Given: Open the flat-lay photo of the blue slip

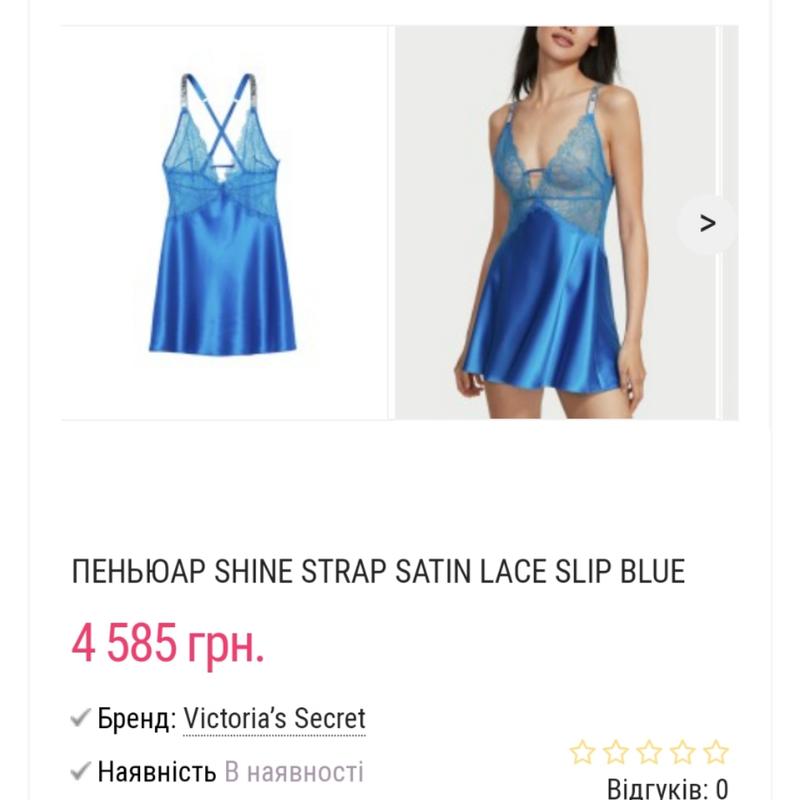Looking at the screenshot, I should pos(224,222).
